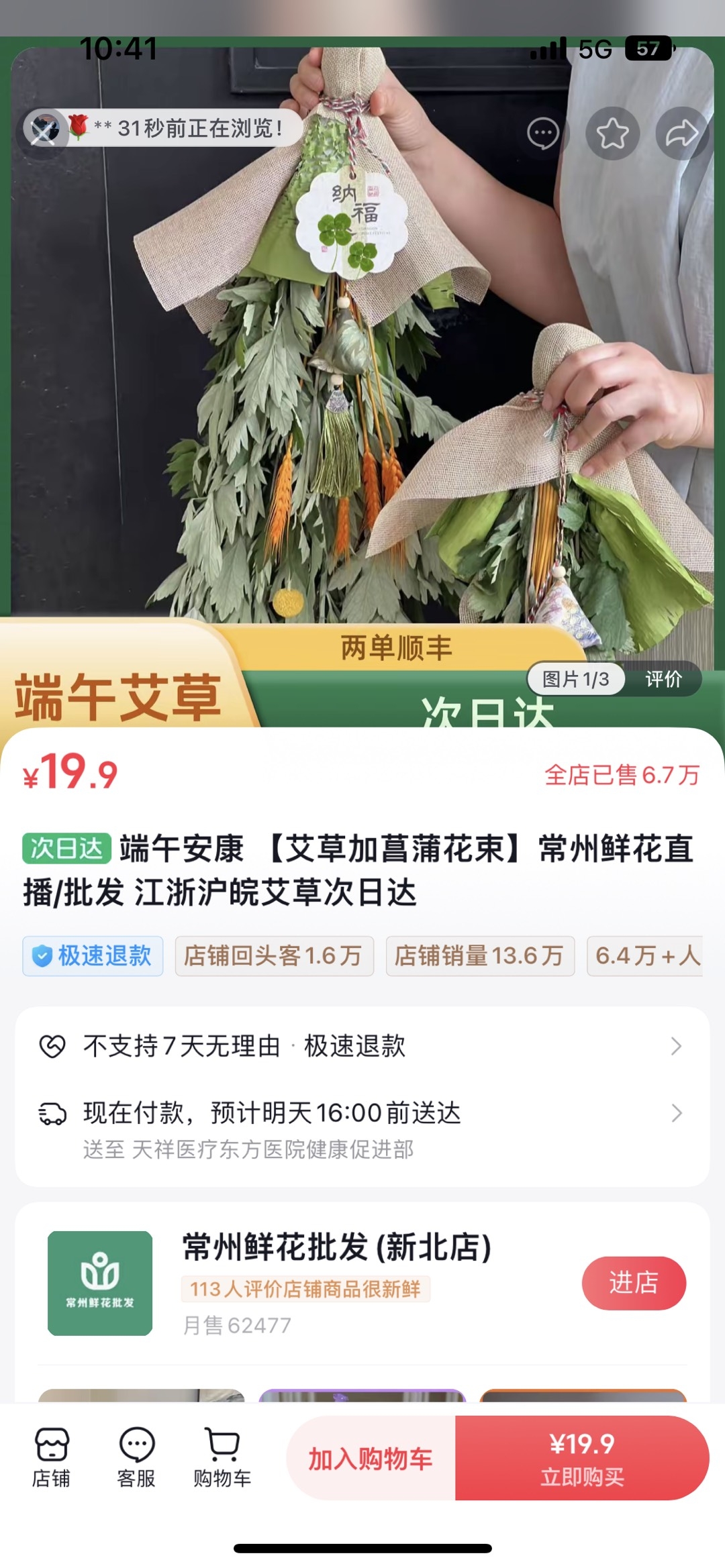Open the 购物车 shopping cart
Image resolution: width=725 pixels, height=1568 pixels.
pos(222,1457)
